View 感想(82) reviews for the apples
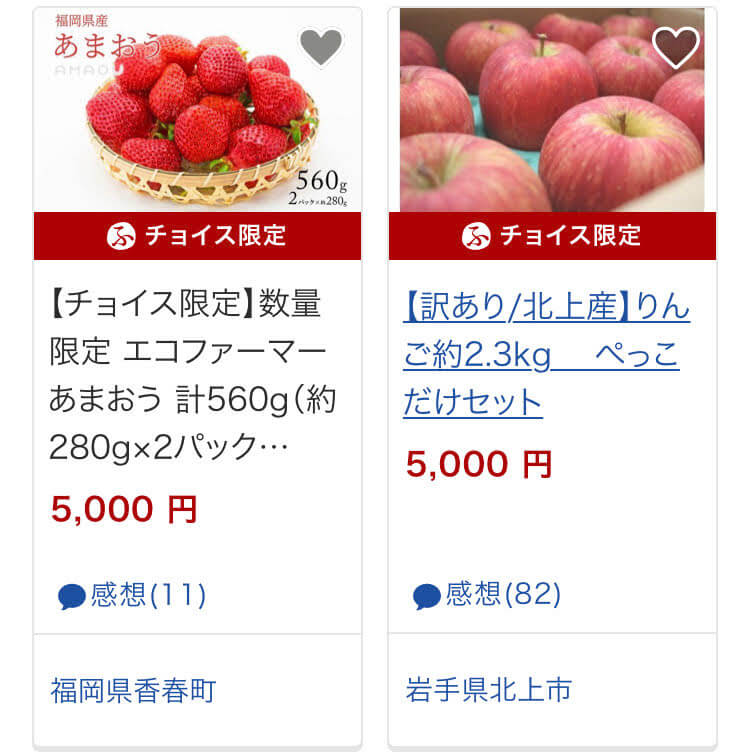This screenshot has height=754, width=750. (x=487, y=596)
